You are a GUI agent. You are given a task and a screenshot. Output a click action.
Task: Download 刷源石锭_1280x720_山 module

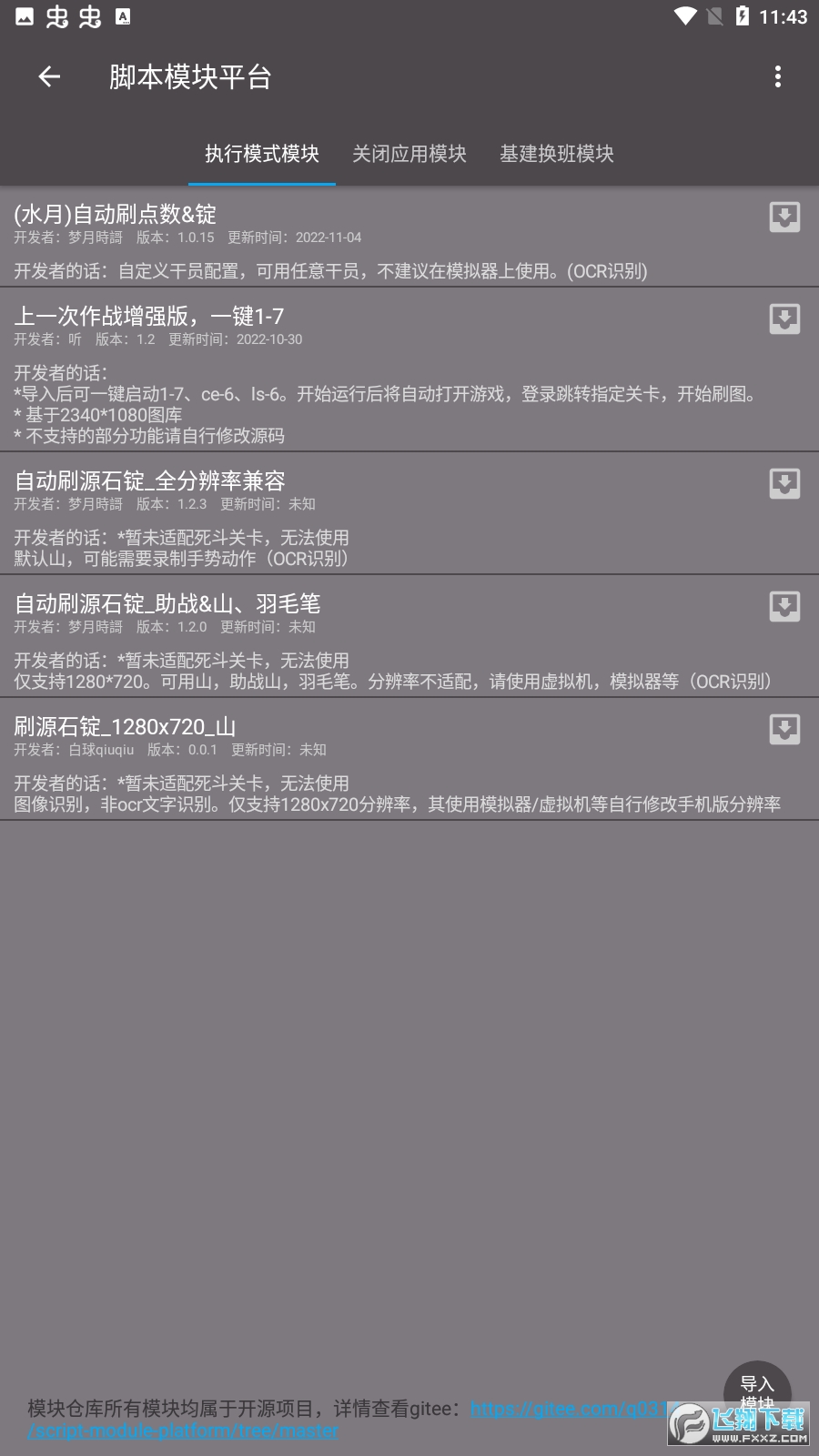point(784,729)
